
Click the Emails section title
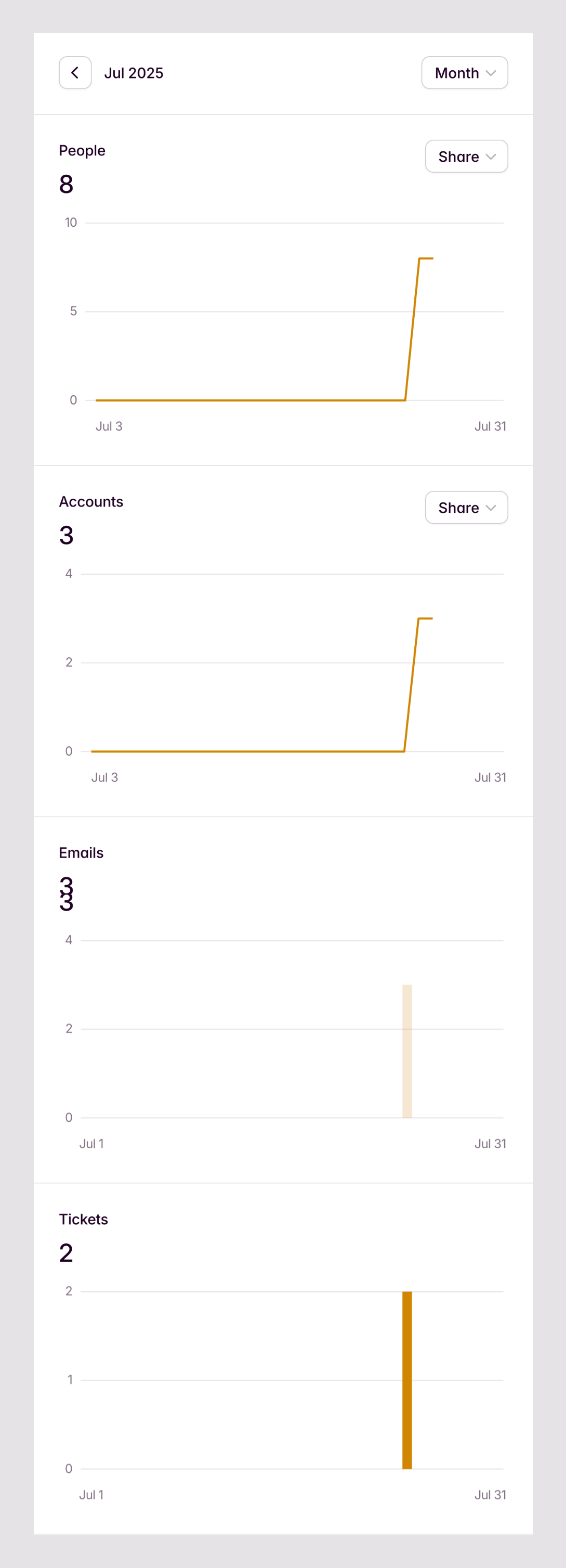(81, 853)
